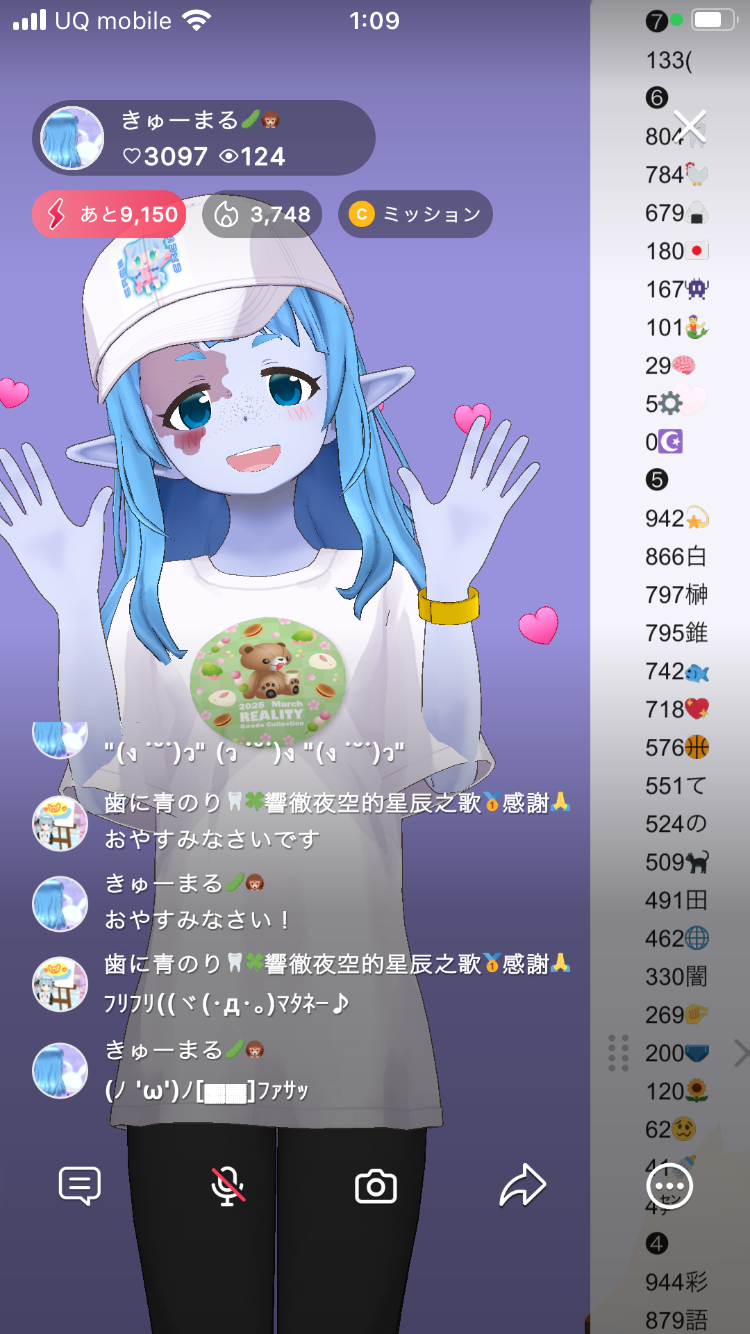Open the 3,748 flame ranking chip
The width and height of the screenshot is (750, 1334).
[x=263, y=214]
